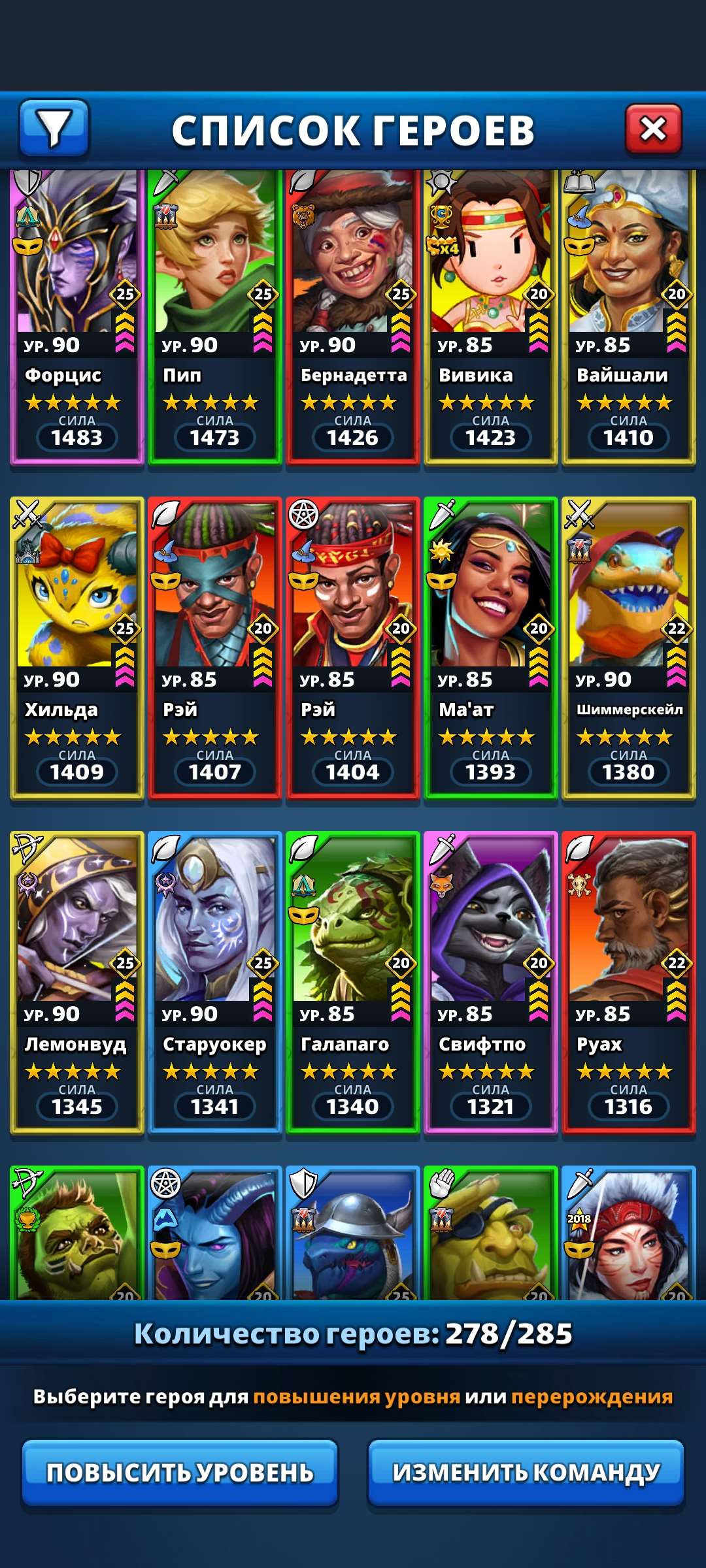Open the Хильда hero card
This screenshot has width=706, height=1568.
(x=76, y=647)
